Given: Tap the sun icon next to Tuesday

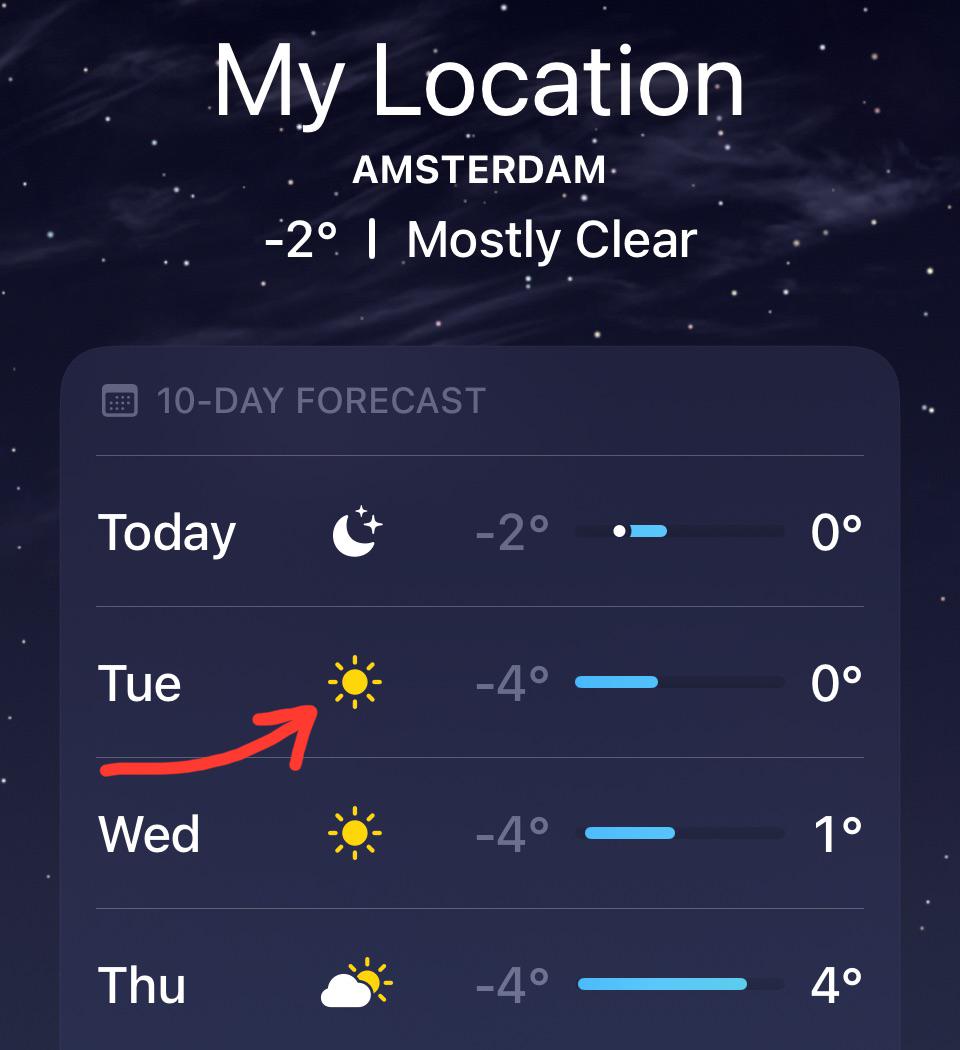Looking at the screenshot, I should 355,681.
